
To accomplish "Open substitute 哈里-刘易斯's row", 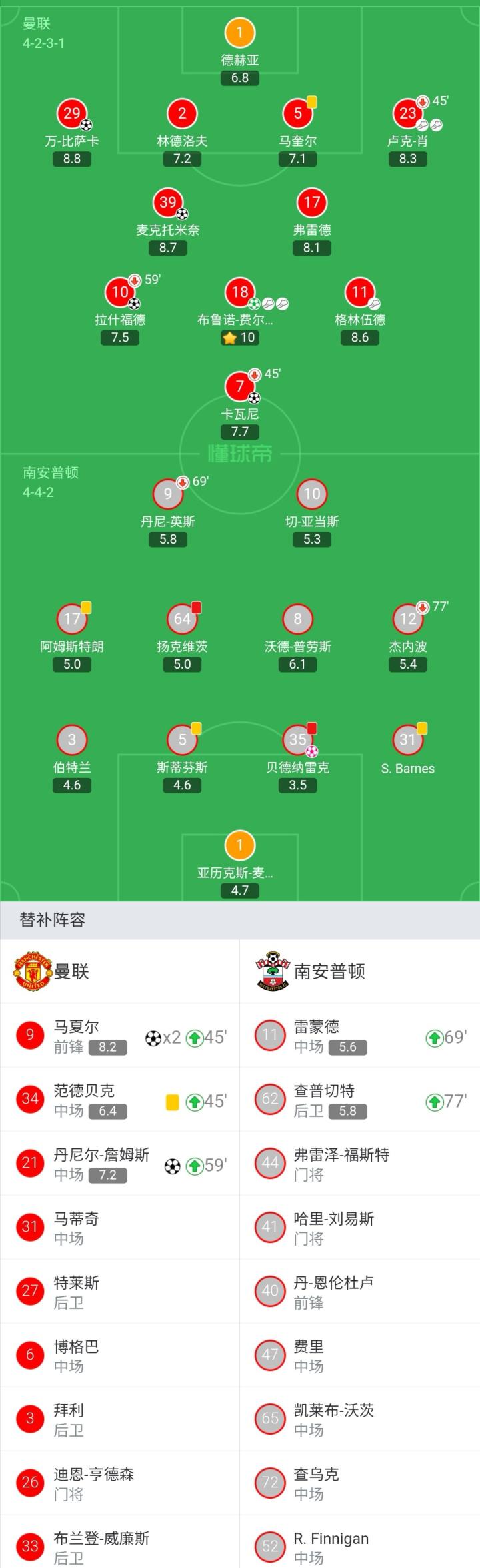I will (x=360, y=1228).
